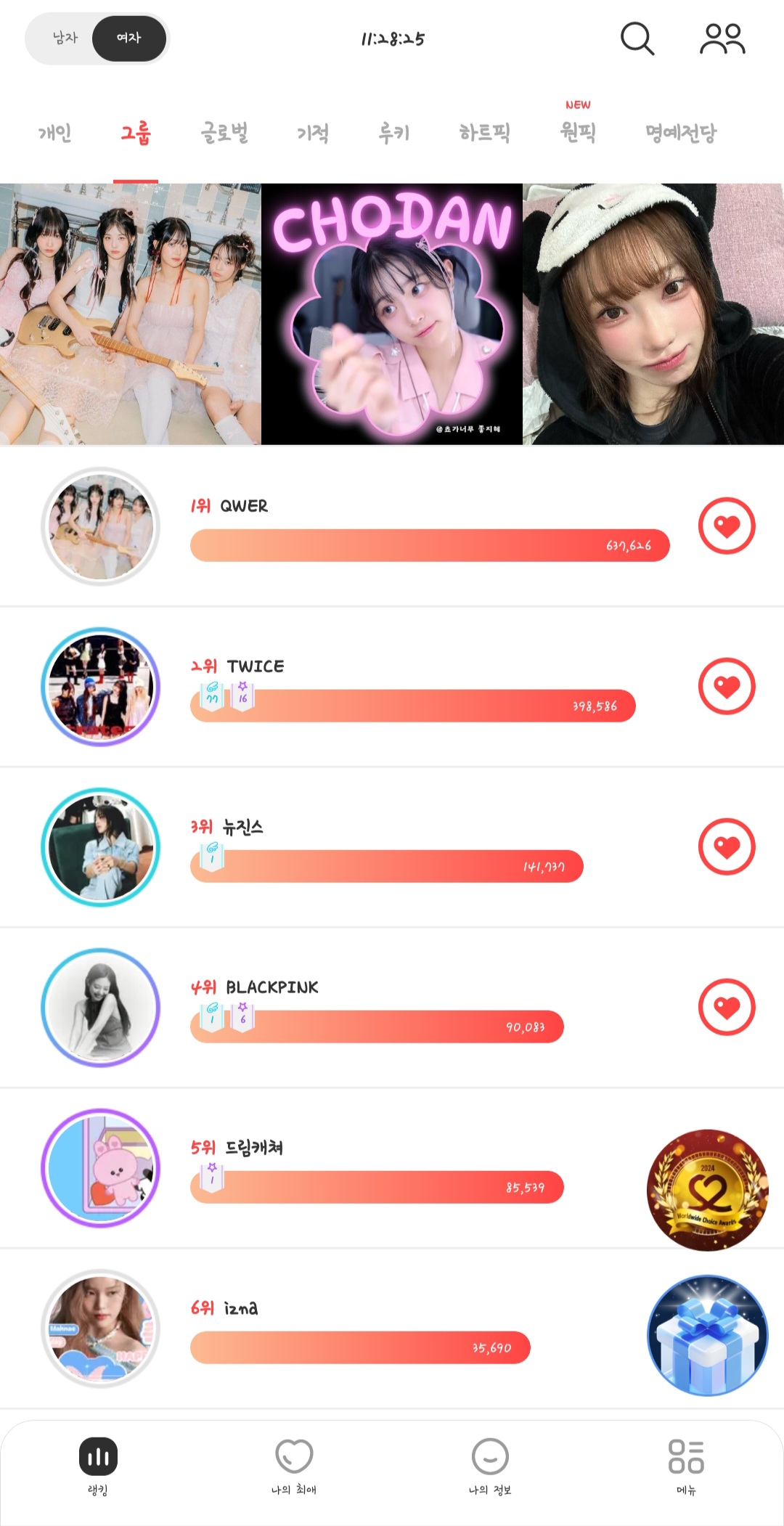Open the 기적 tab

tap(313, 133)
